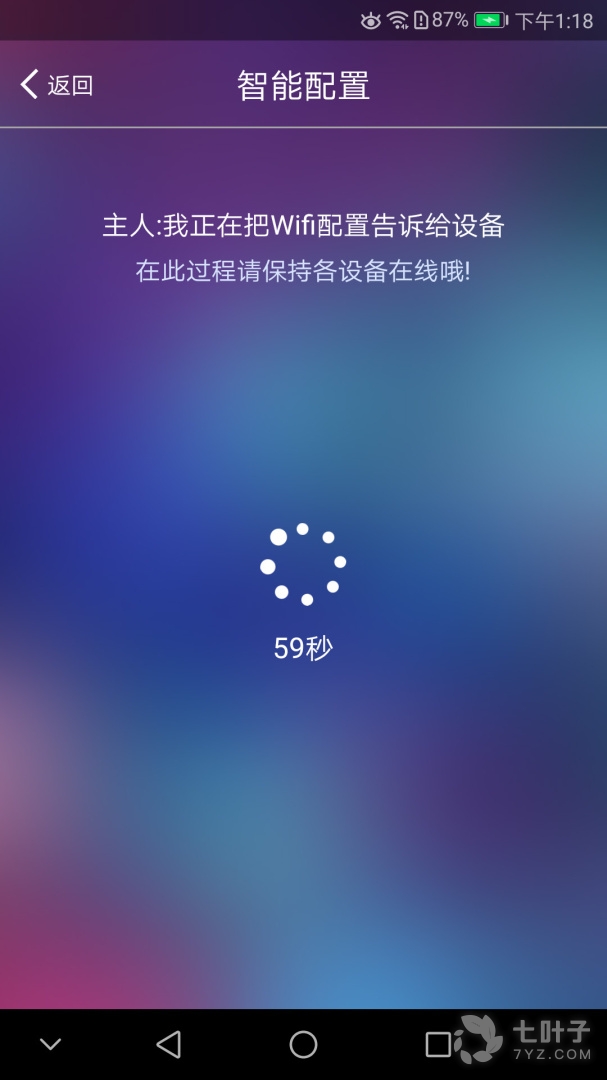Go to the system home screen
Image resolution: width=607 pixels, height=1080 pixels.
tap(303, 1045)
